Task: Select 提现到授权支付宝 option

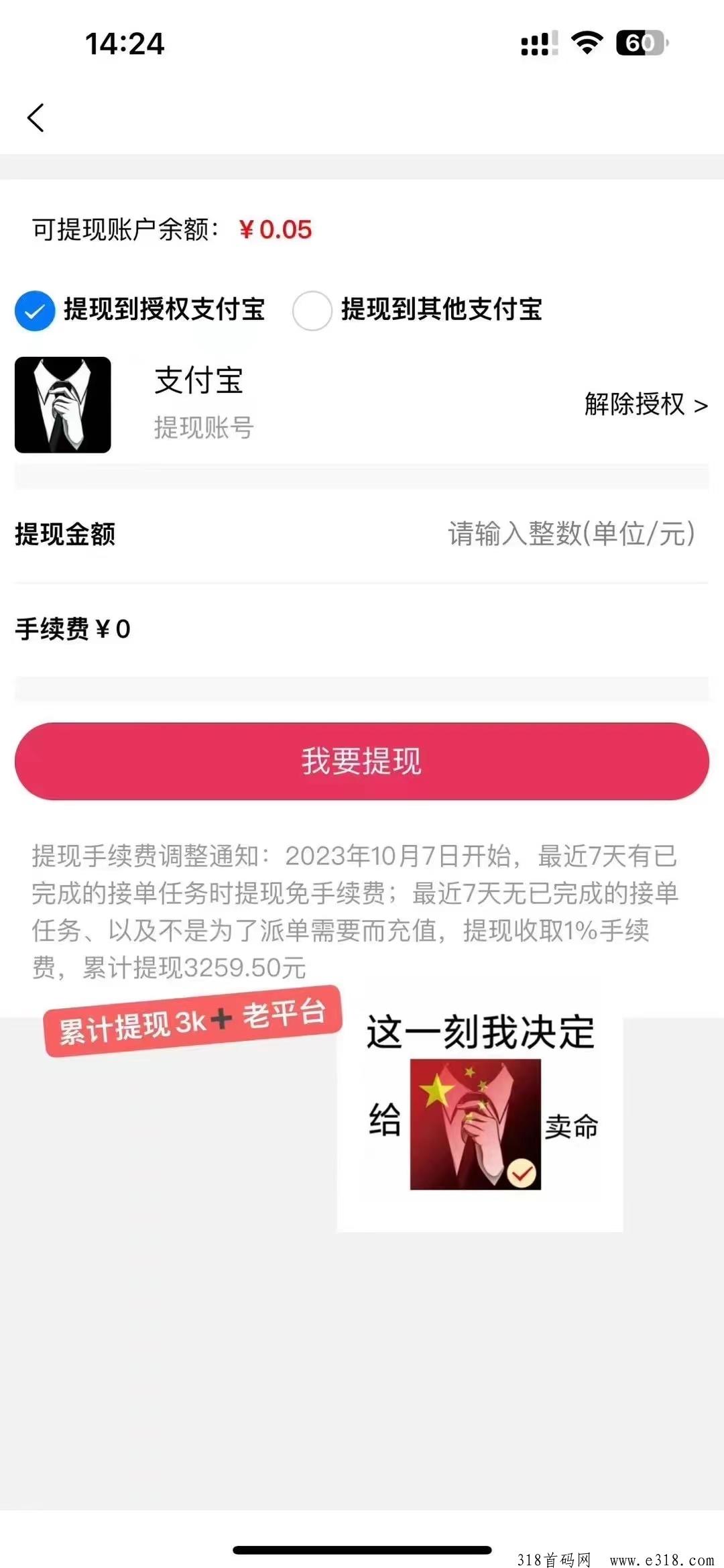Action: click(x=35, y=311)
